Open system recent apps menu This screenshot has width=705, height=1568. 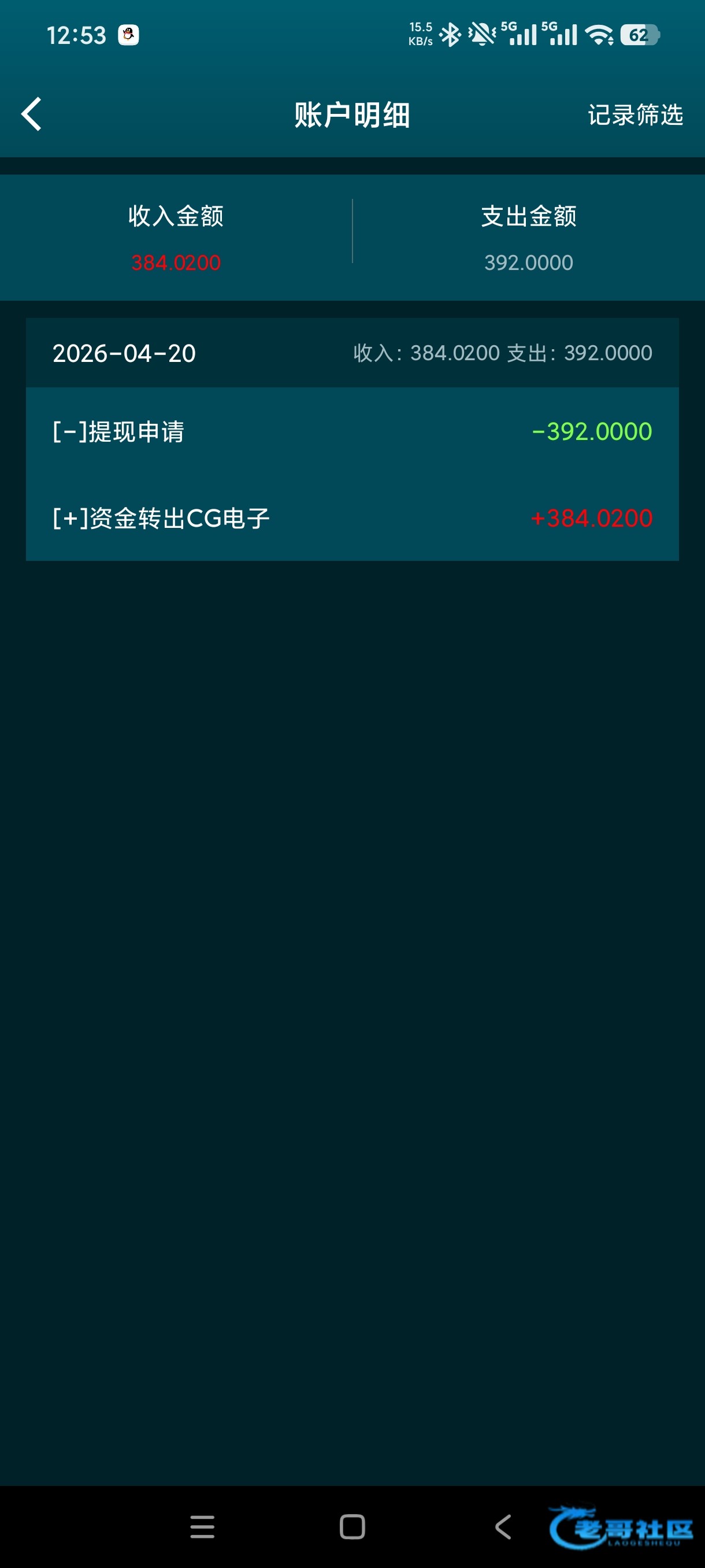(203, 1526)
